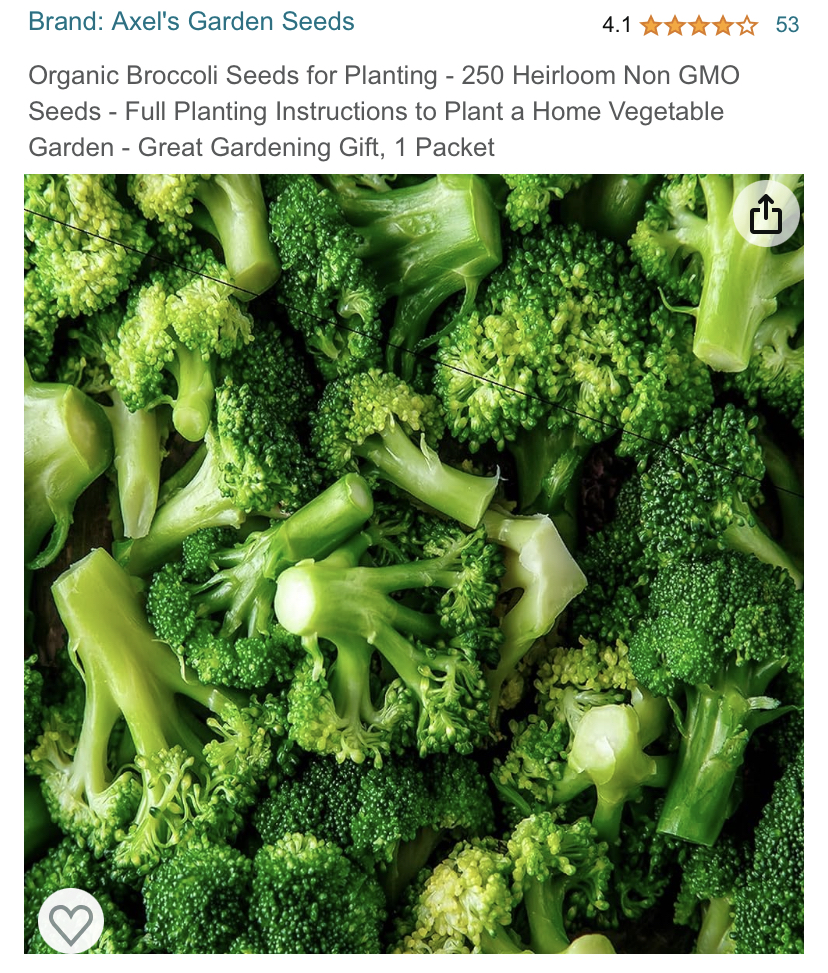Share this broccoli seeds product
Screen dimensions: 828x973
(765, 214)
